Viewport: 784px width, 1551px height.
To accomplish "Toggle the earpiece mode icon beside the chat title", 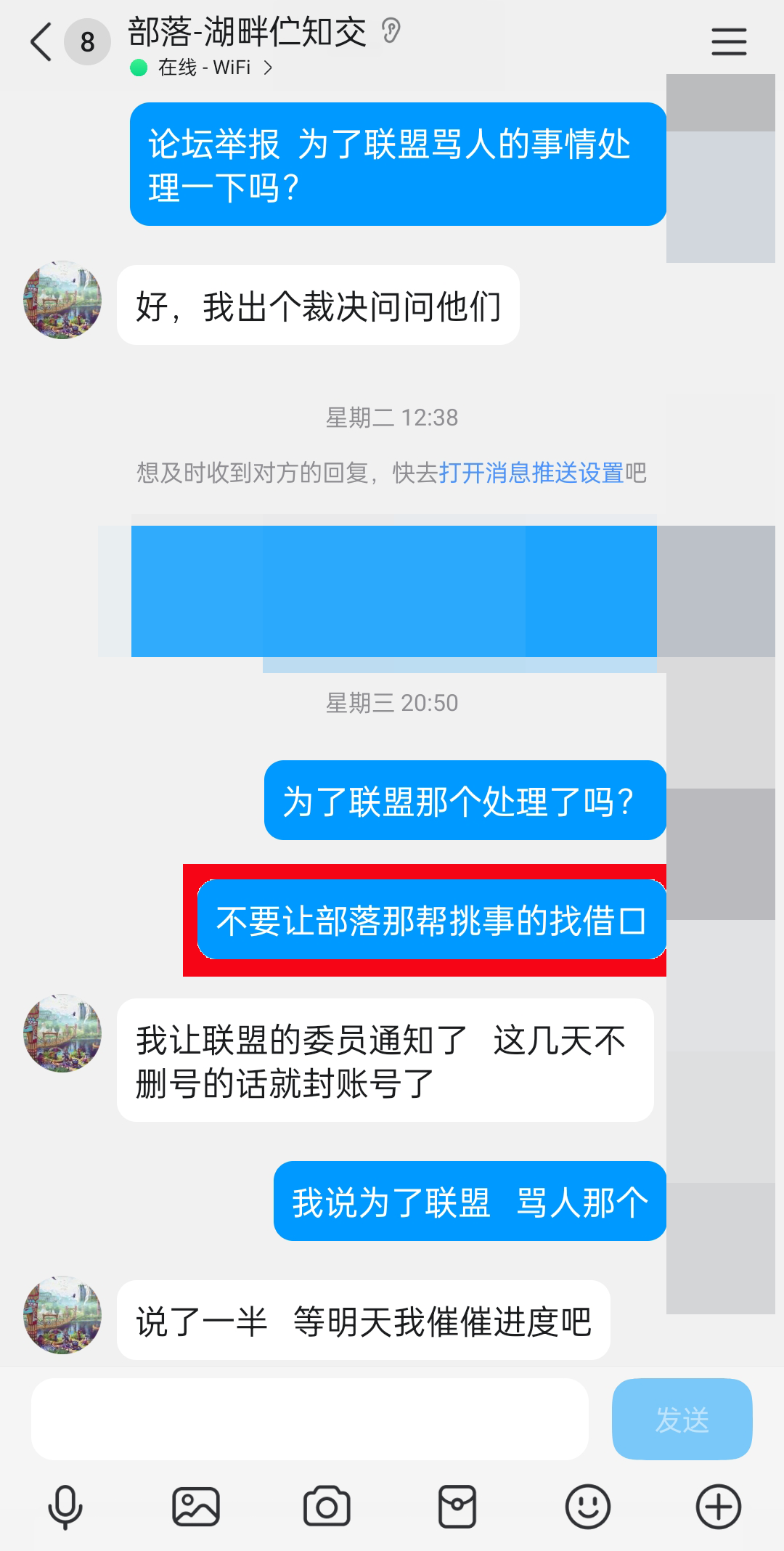I will point(391,32).
